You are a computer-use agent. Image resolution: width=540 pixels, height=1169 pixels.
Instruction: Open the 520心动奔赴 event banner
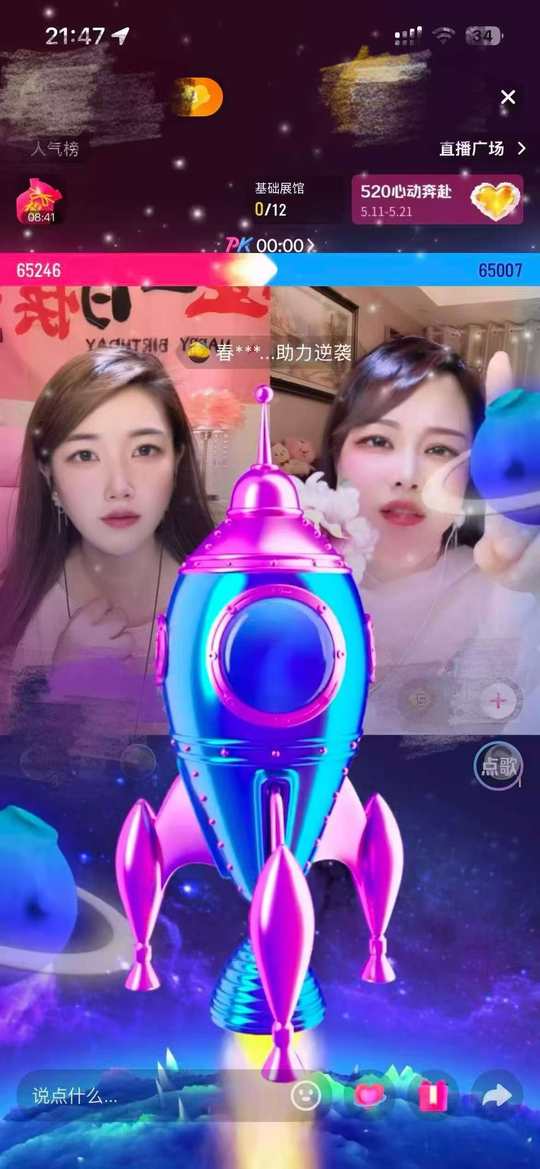click(437, 200)
